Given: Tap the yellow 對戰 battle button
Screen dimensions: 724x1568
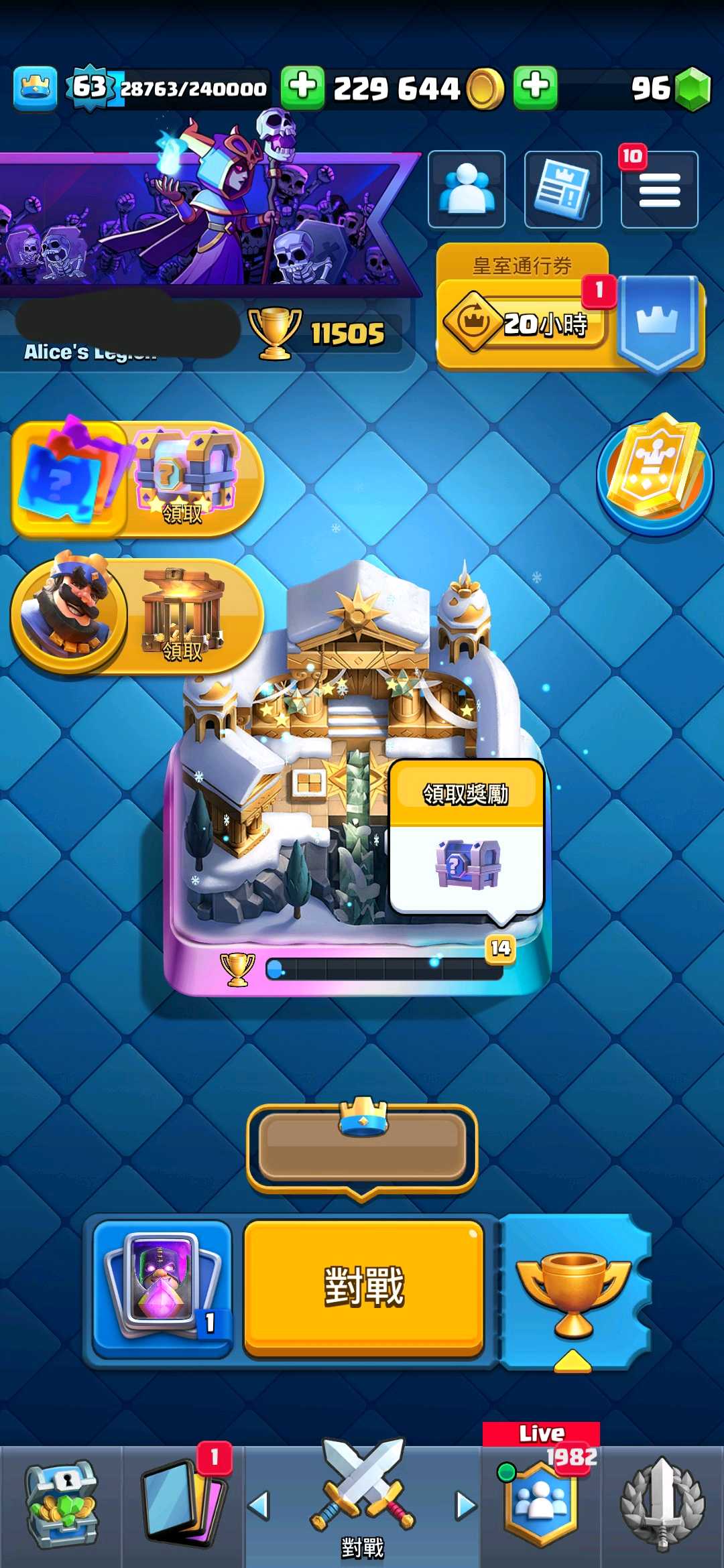Looking at the screenshot, I should [363, 1288].
